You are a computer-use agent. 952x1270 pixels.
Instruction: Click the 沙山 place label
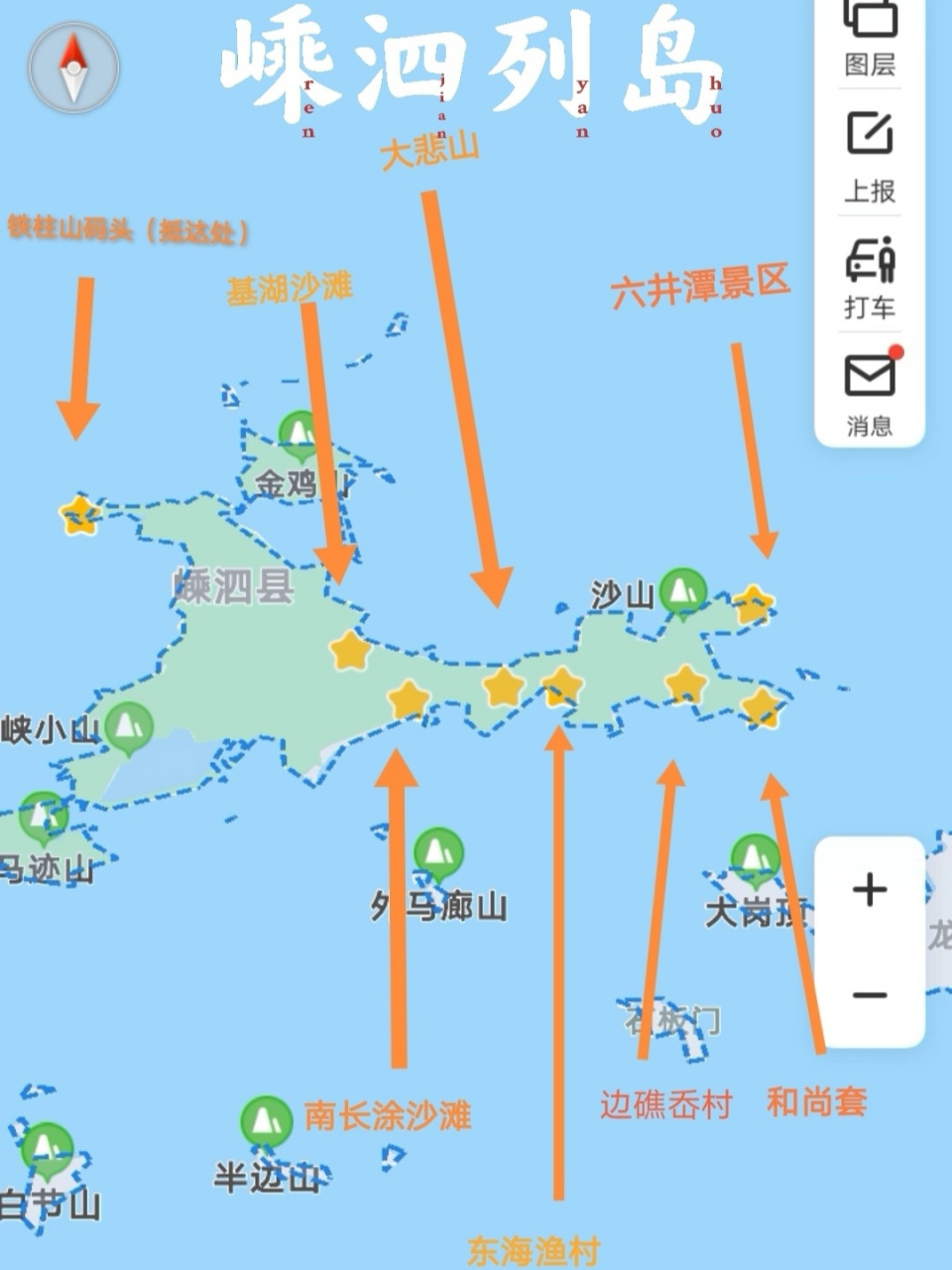[x=623, y=593]
